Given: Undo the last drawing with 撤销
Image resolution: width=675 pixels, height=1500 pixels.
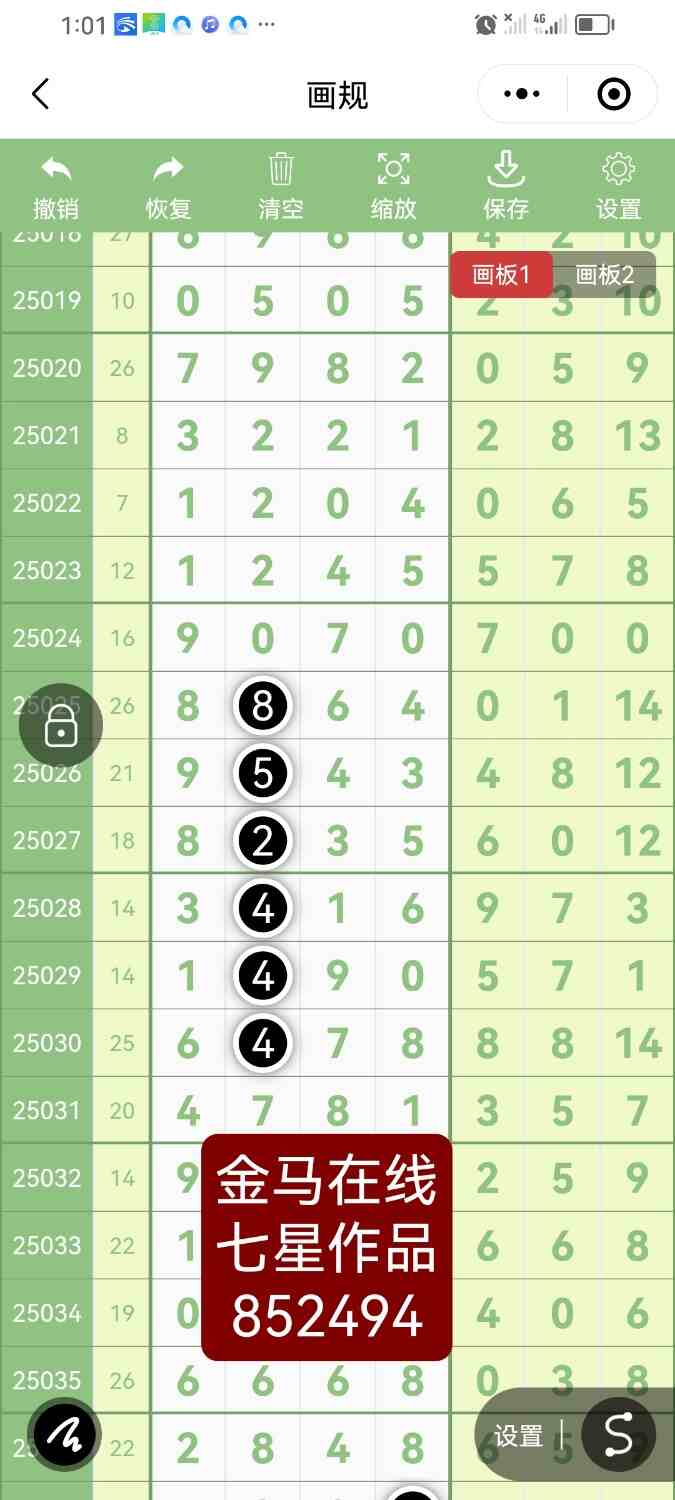Looking at the screenshot, I should click(56, 186).
